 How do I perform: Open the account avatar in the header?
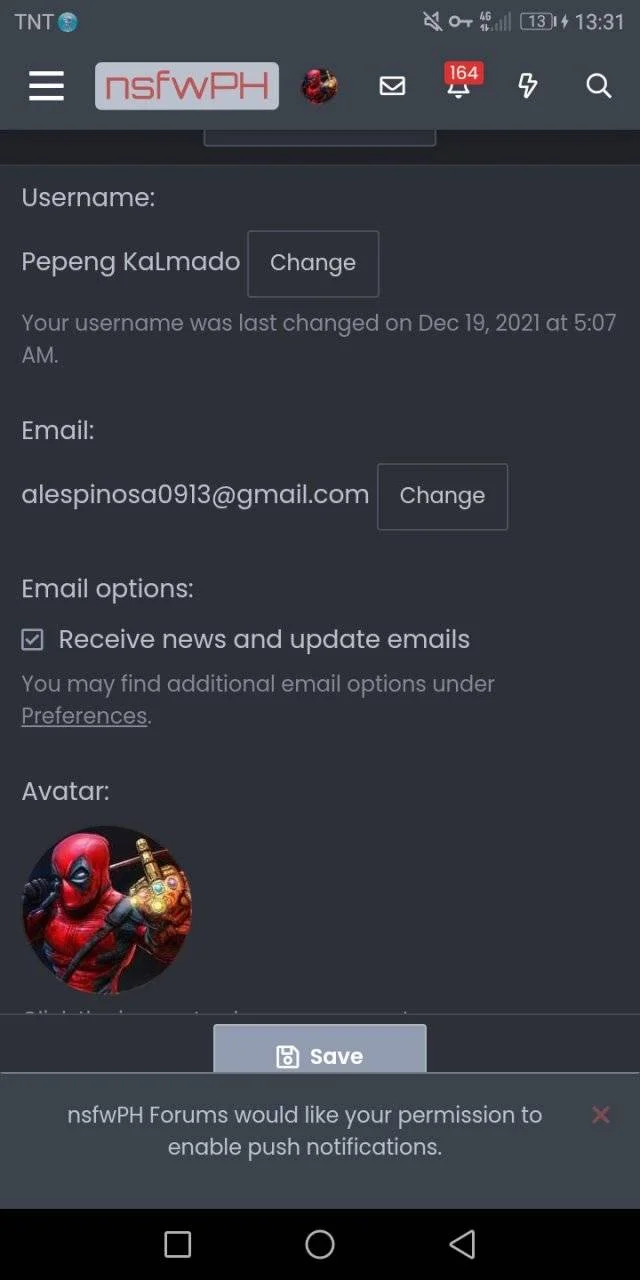[319, 87]
